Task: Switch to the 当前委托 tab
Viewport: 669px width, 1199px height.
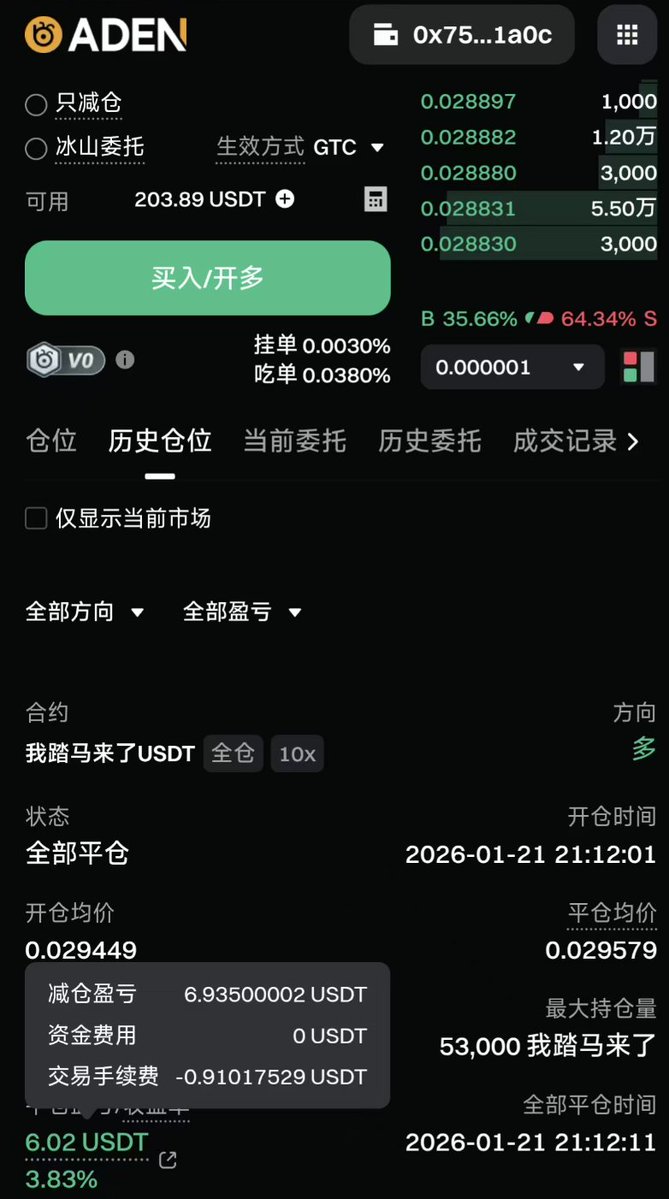Action: point(294,441)
